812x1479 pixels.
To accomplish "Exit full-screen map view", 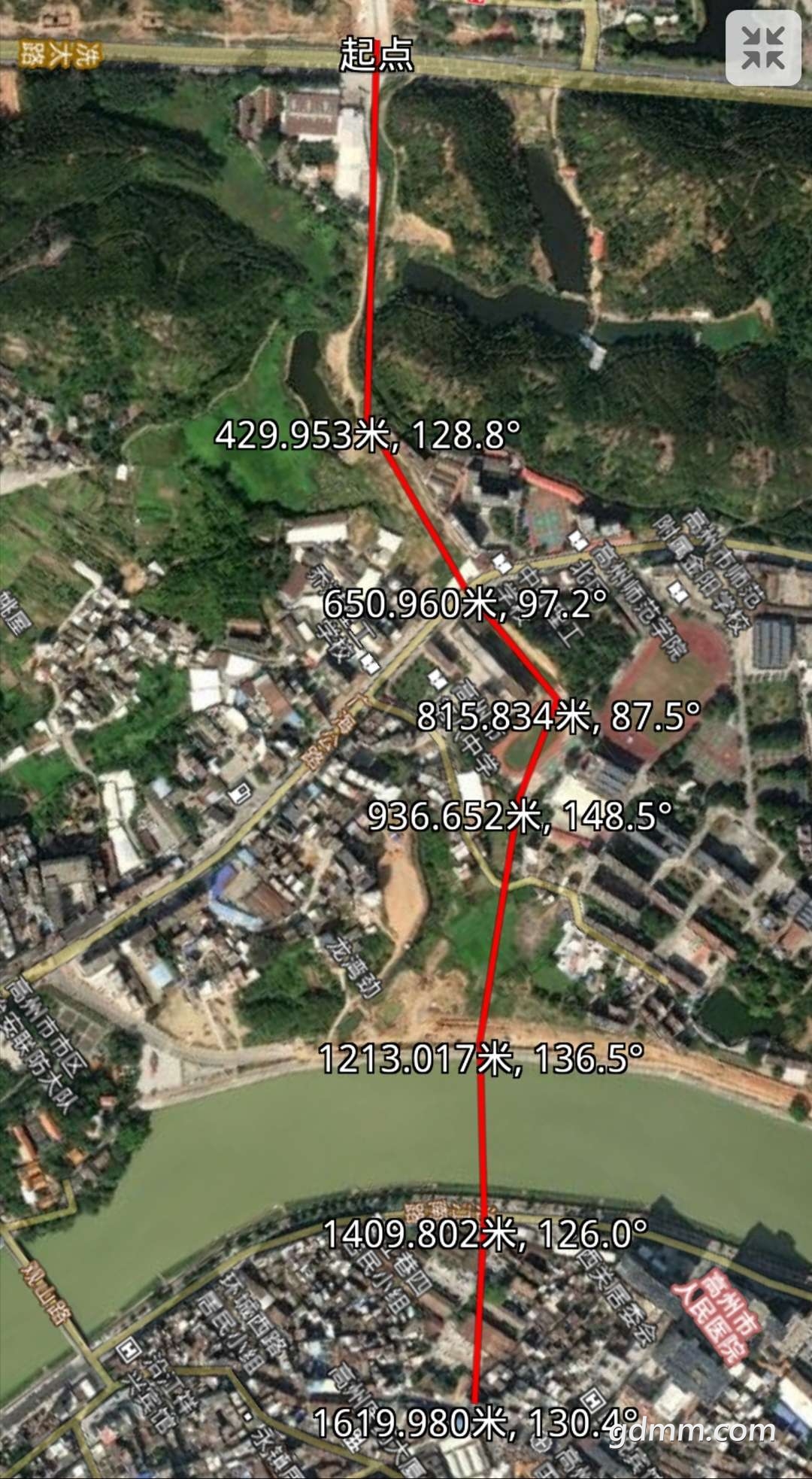I will 763,47.
